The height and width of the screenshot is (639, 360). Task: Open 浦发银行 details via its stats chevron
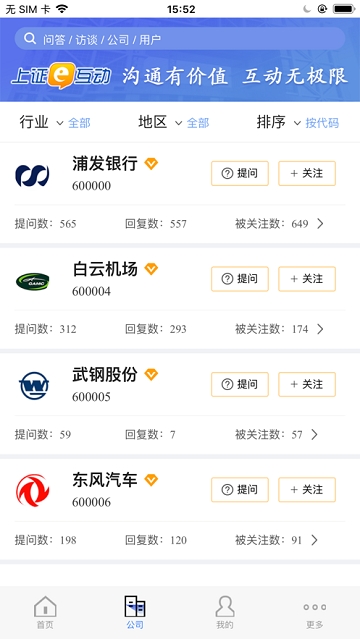click(x=320, y=223)
